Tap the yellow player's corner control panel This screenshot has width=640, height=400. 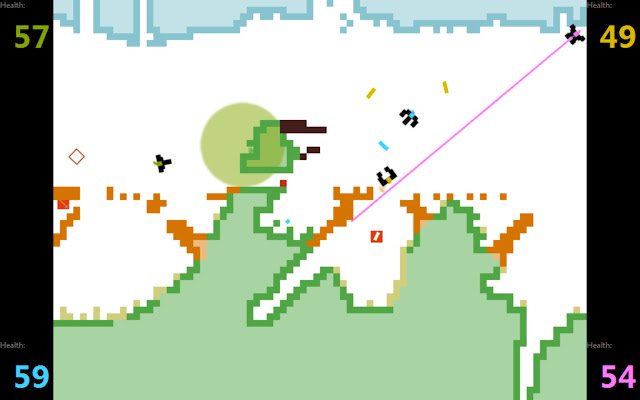(613, 30)
